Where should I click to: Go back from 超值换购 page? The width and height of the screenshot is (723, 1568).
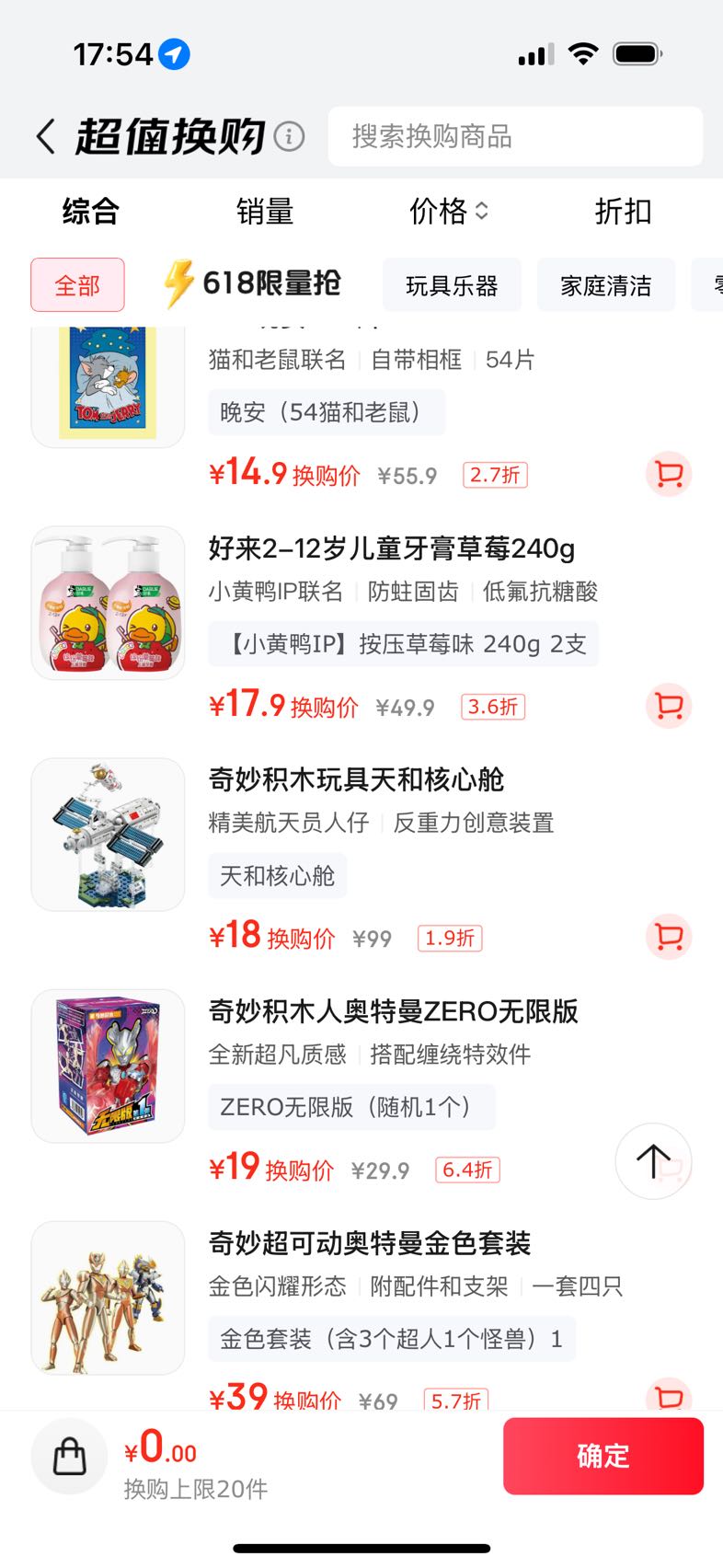click(x=46, y=137)
